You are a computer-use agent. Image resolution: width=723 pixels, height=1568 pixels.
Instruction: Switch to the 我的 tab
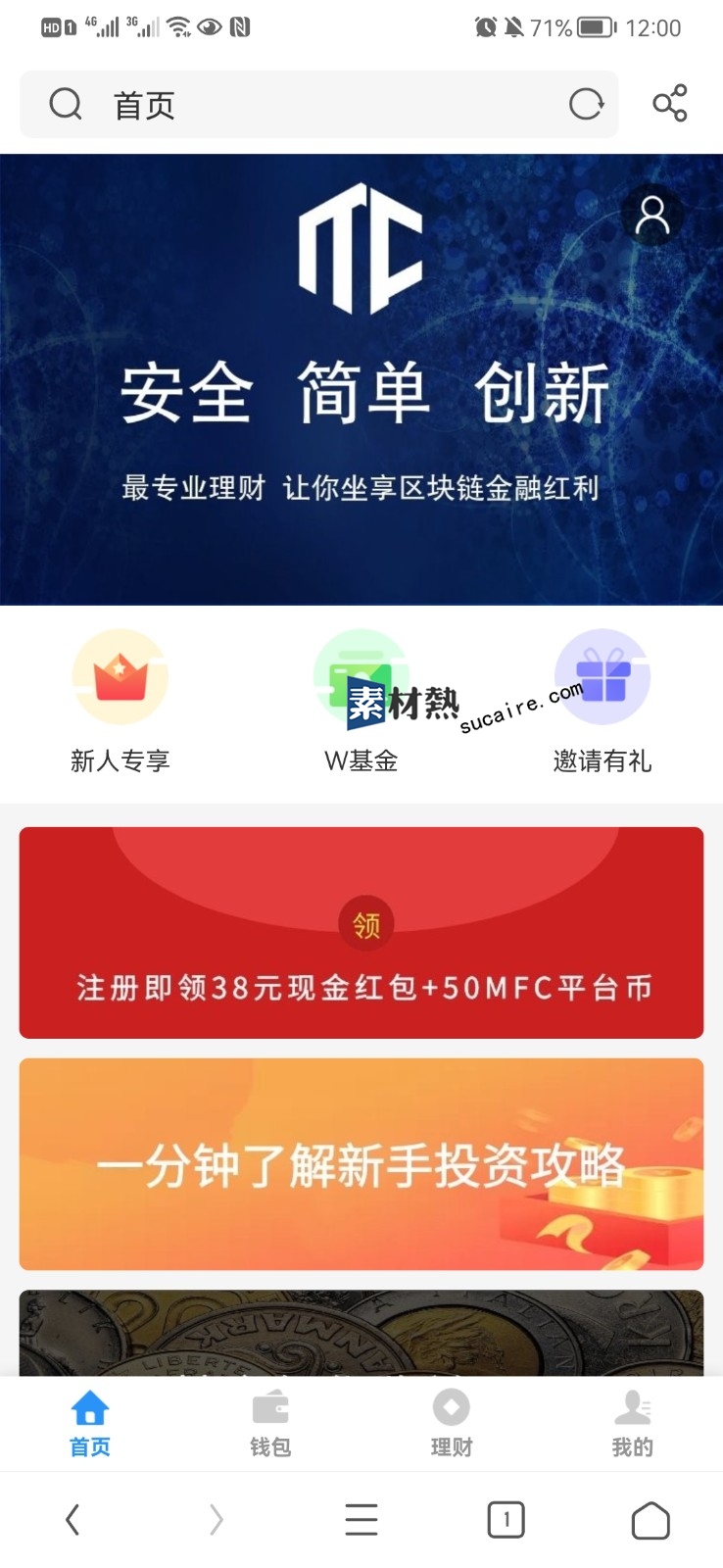pyautogui.click(x=633, y=1424)
